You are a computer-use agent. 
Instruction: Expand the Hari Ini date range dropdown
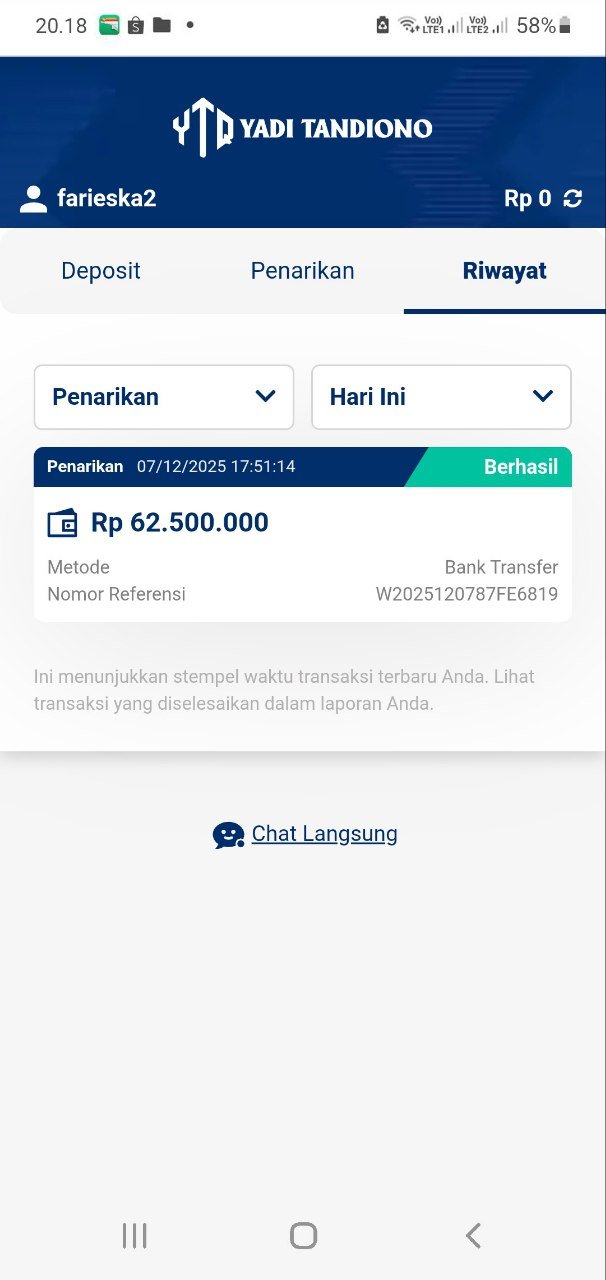click(x=441, y=397)
